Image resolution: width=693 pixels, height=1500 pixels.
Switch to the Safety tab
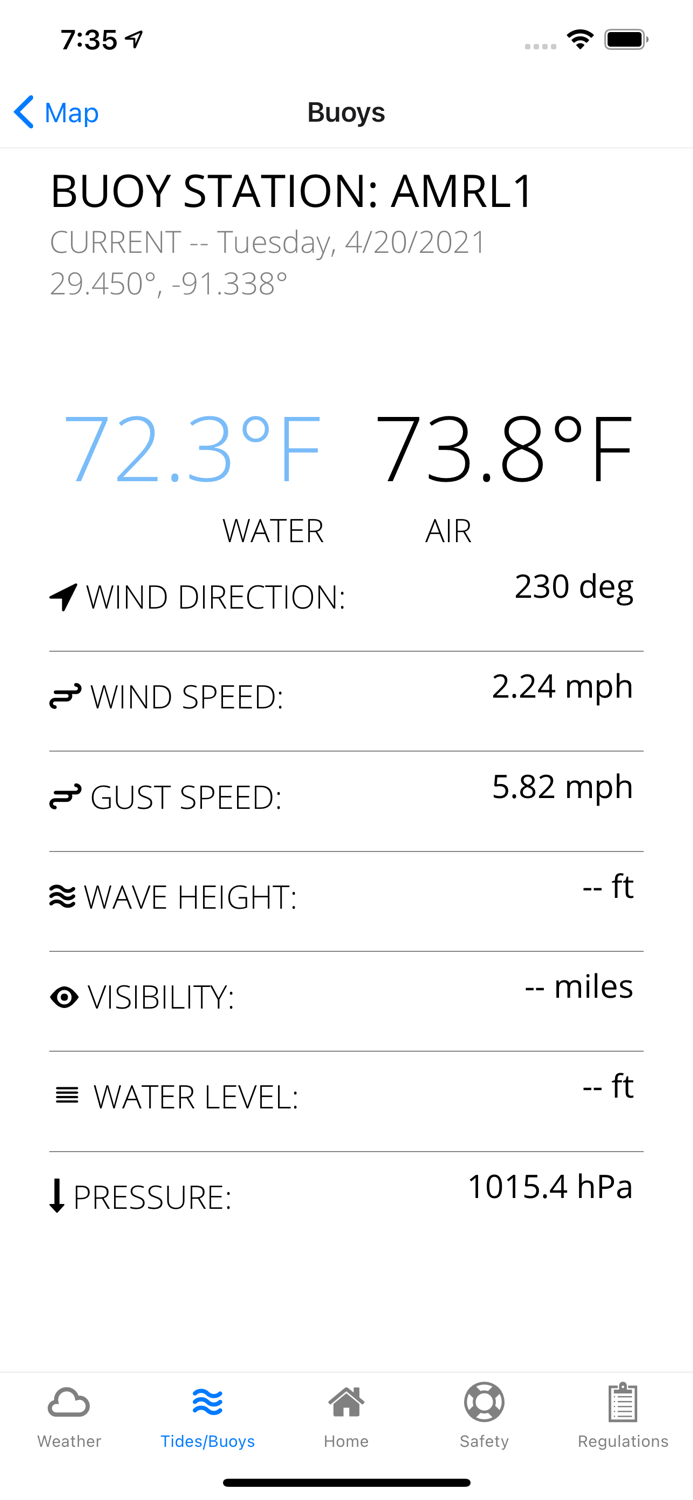(484, 1416)
